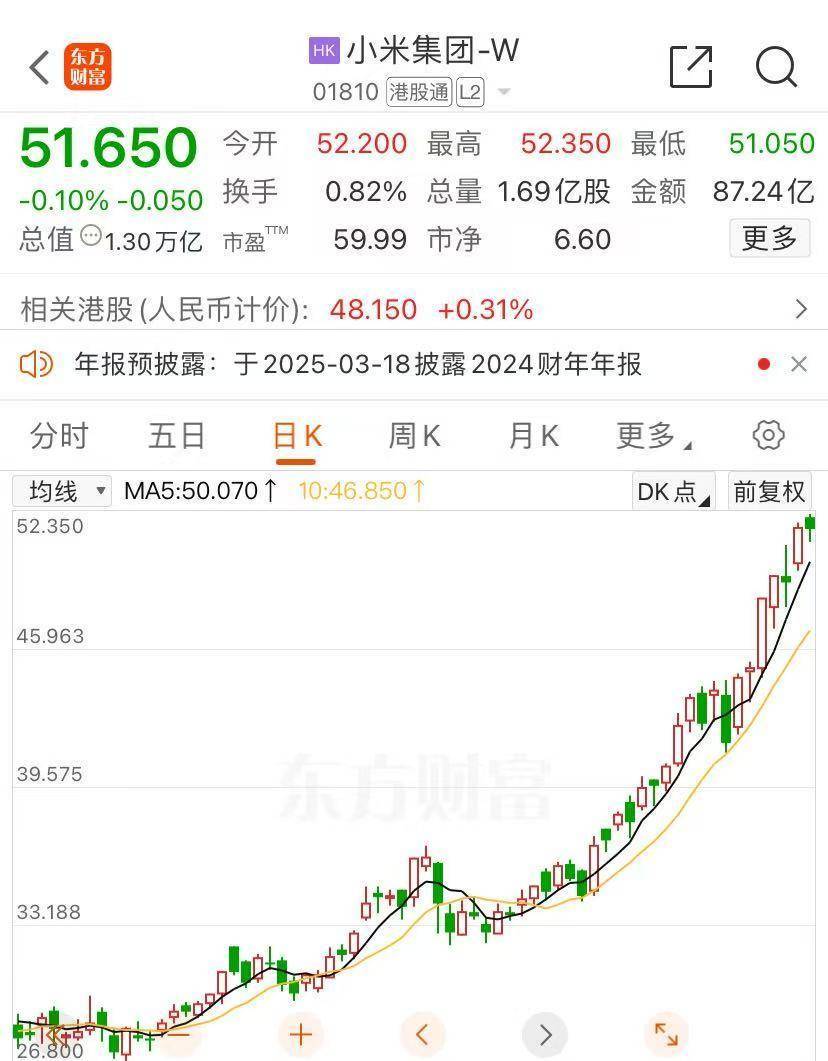Open the search icon at top right

pos(776,68)
